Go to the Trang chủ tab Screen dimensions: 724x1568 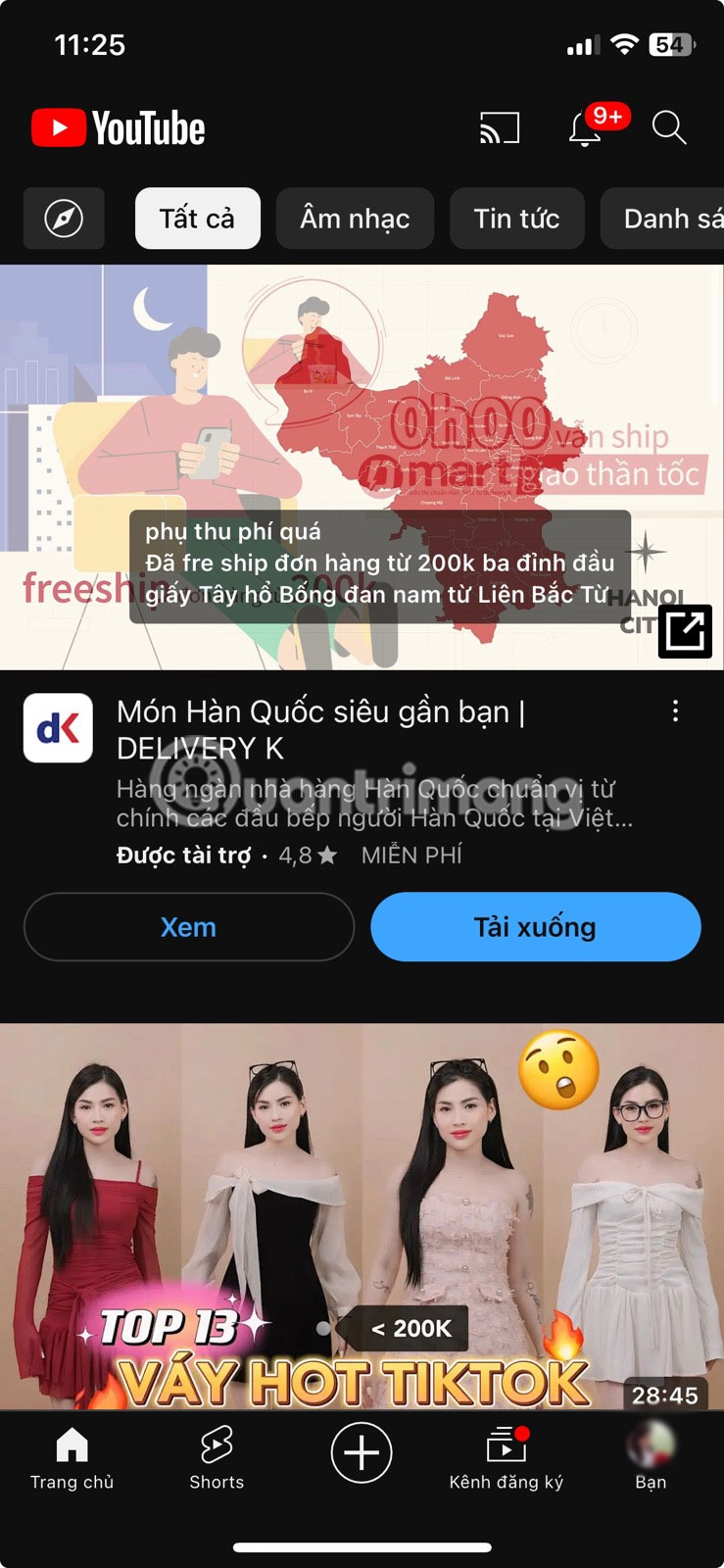[72, 1458]
